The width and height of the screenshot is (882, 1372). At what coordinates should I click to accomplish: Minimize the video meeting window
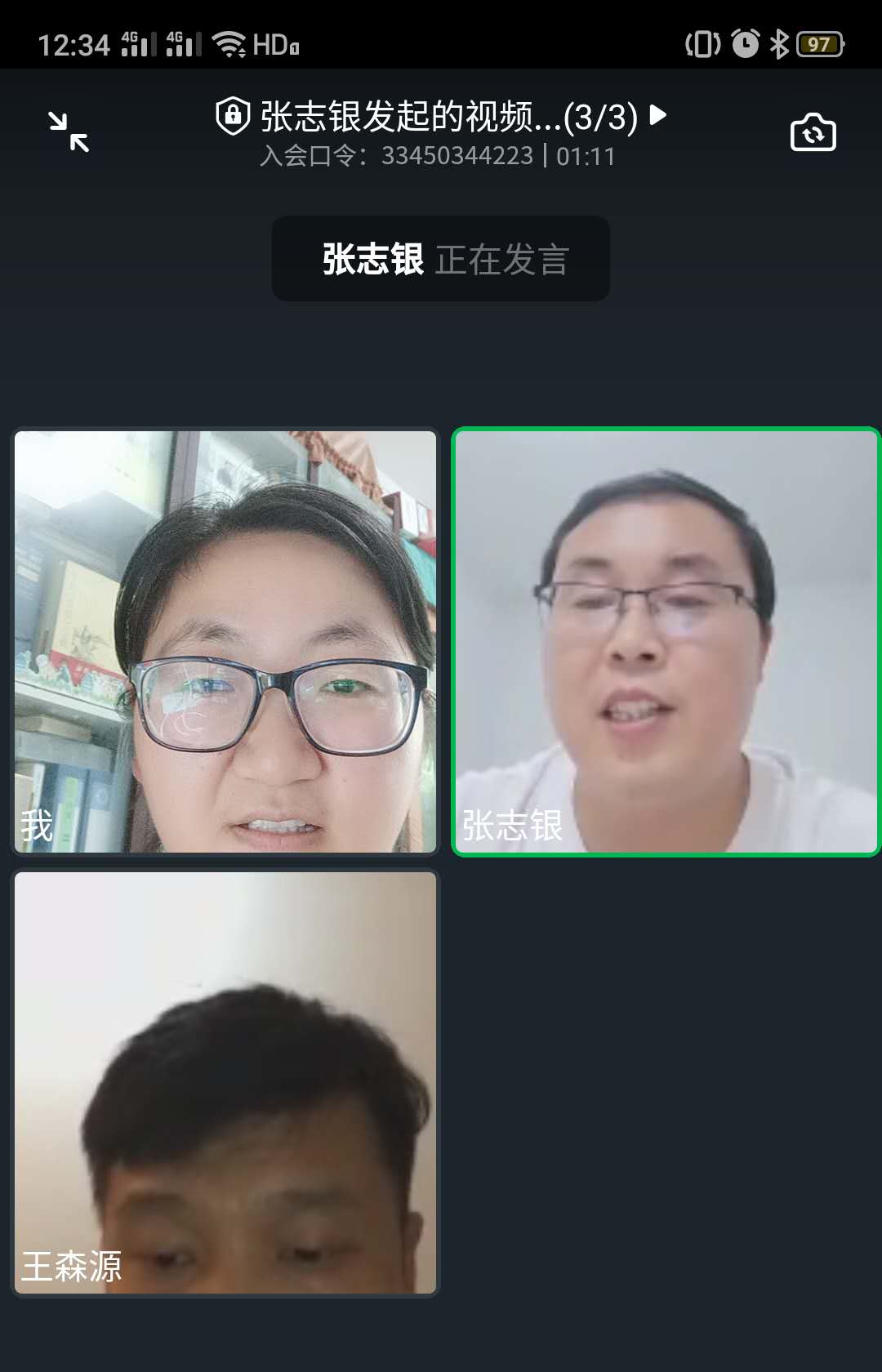click(x=69, y=132)
